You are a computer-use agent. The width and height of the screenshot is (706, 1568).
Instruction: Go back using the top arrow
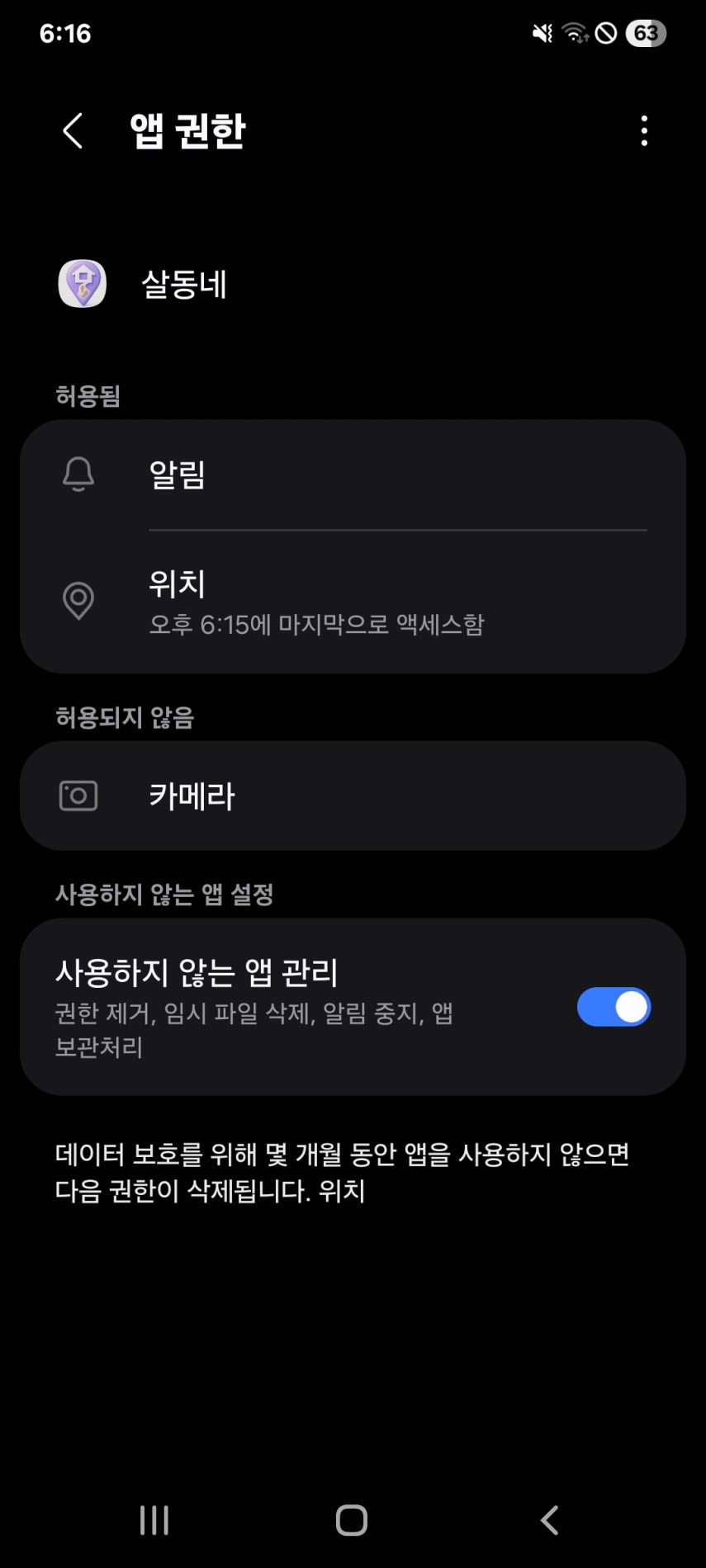coord(73,131)
